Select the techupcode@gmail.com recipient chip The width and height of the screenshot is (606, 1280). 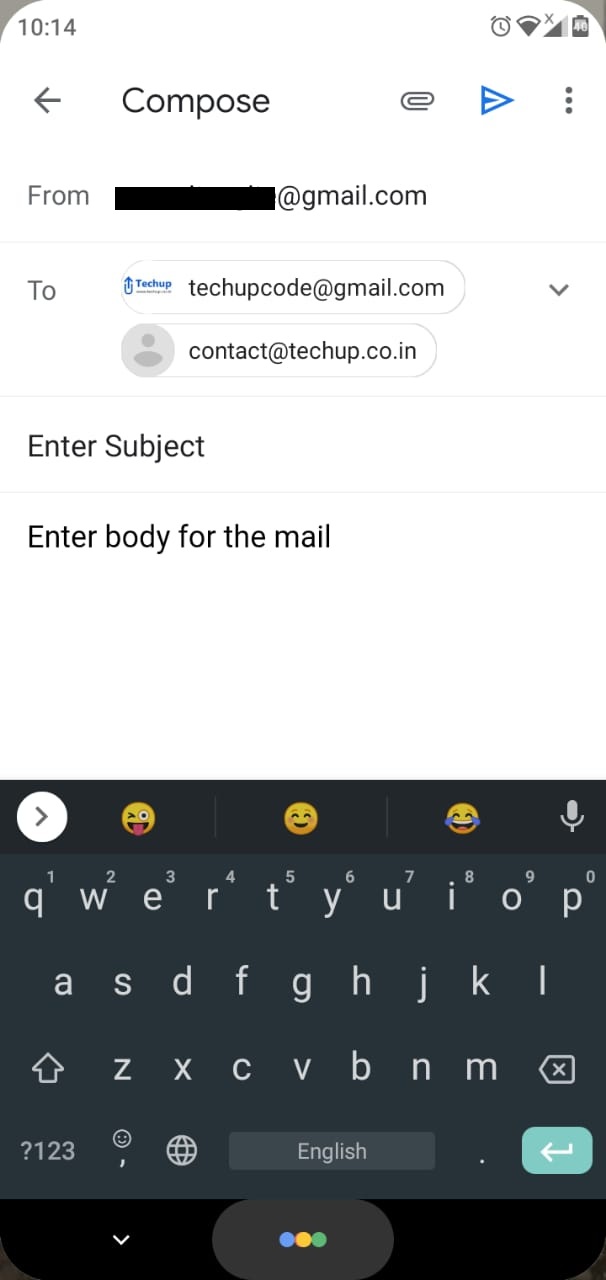click(292, 288)
